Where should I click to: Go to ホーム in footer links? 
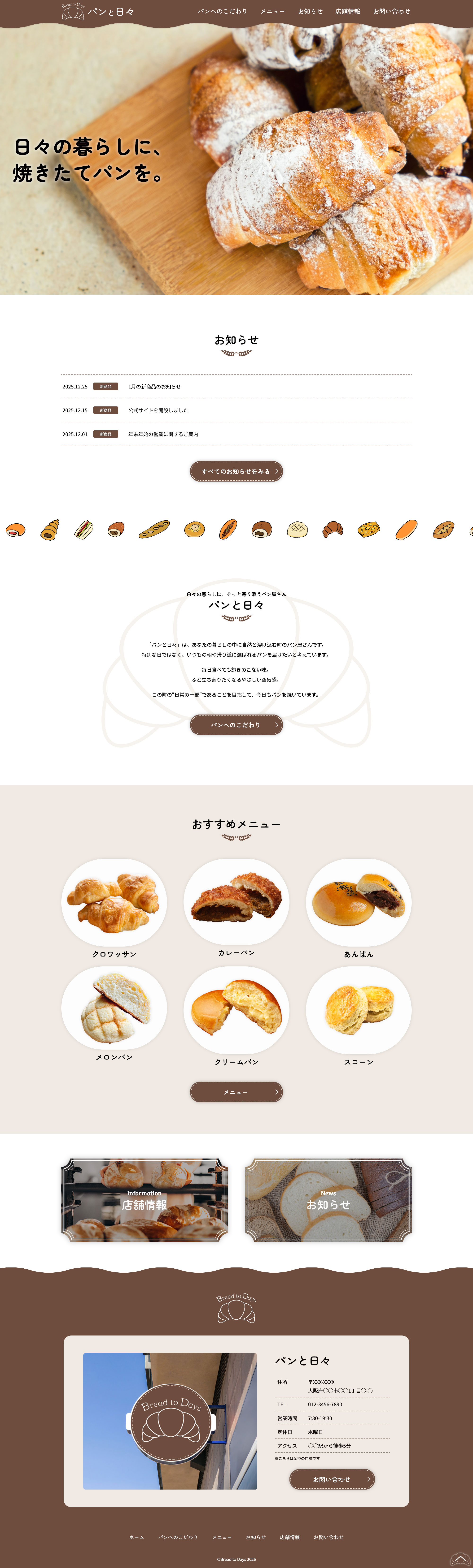tap(136, 1537)
